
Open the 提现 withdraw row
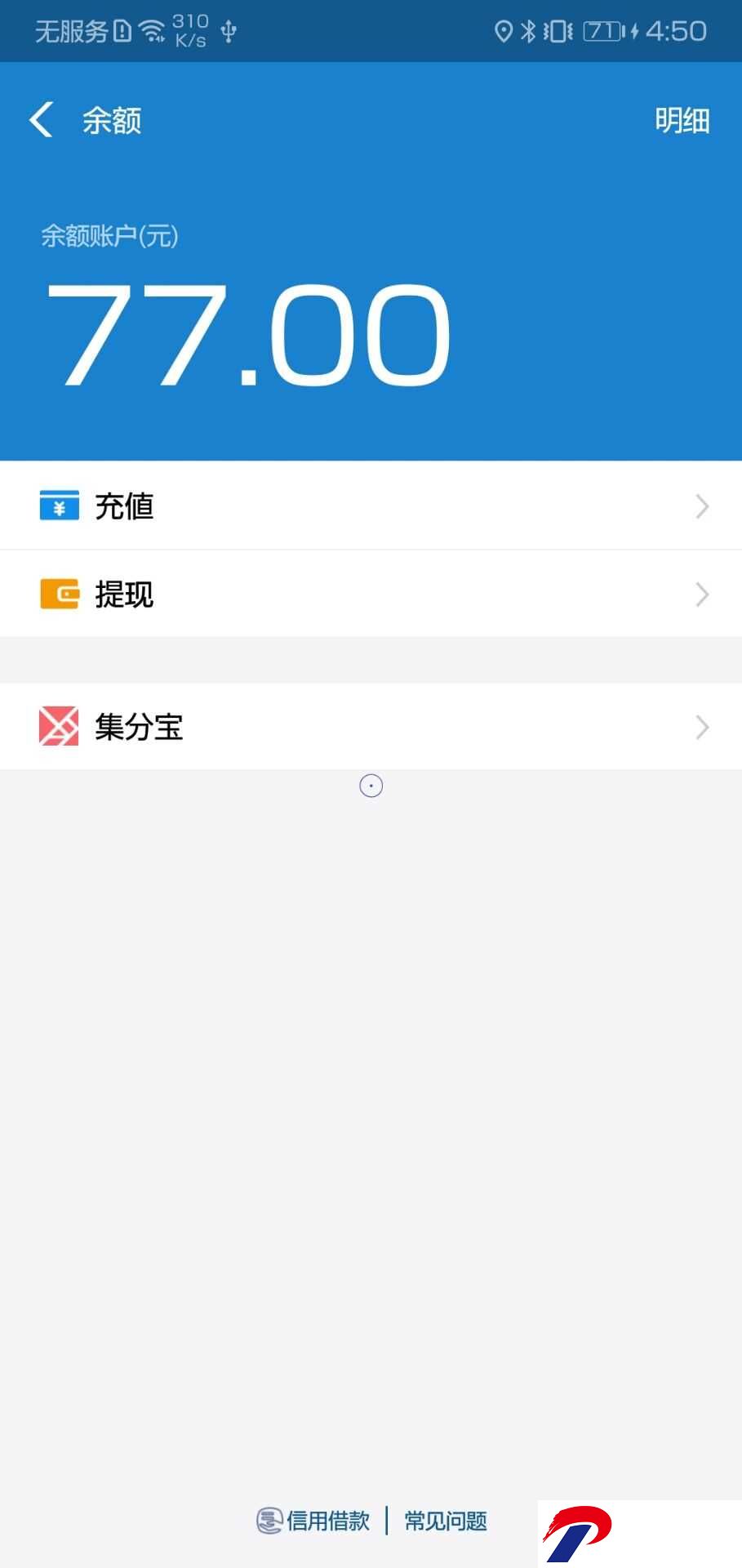(371, 594)
